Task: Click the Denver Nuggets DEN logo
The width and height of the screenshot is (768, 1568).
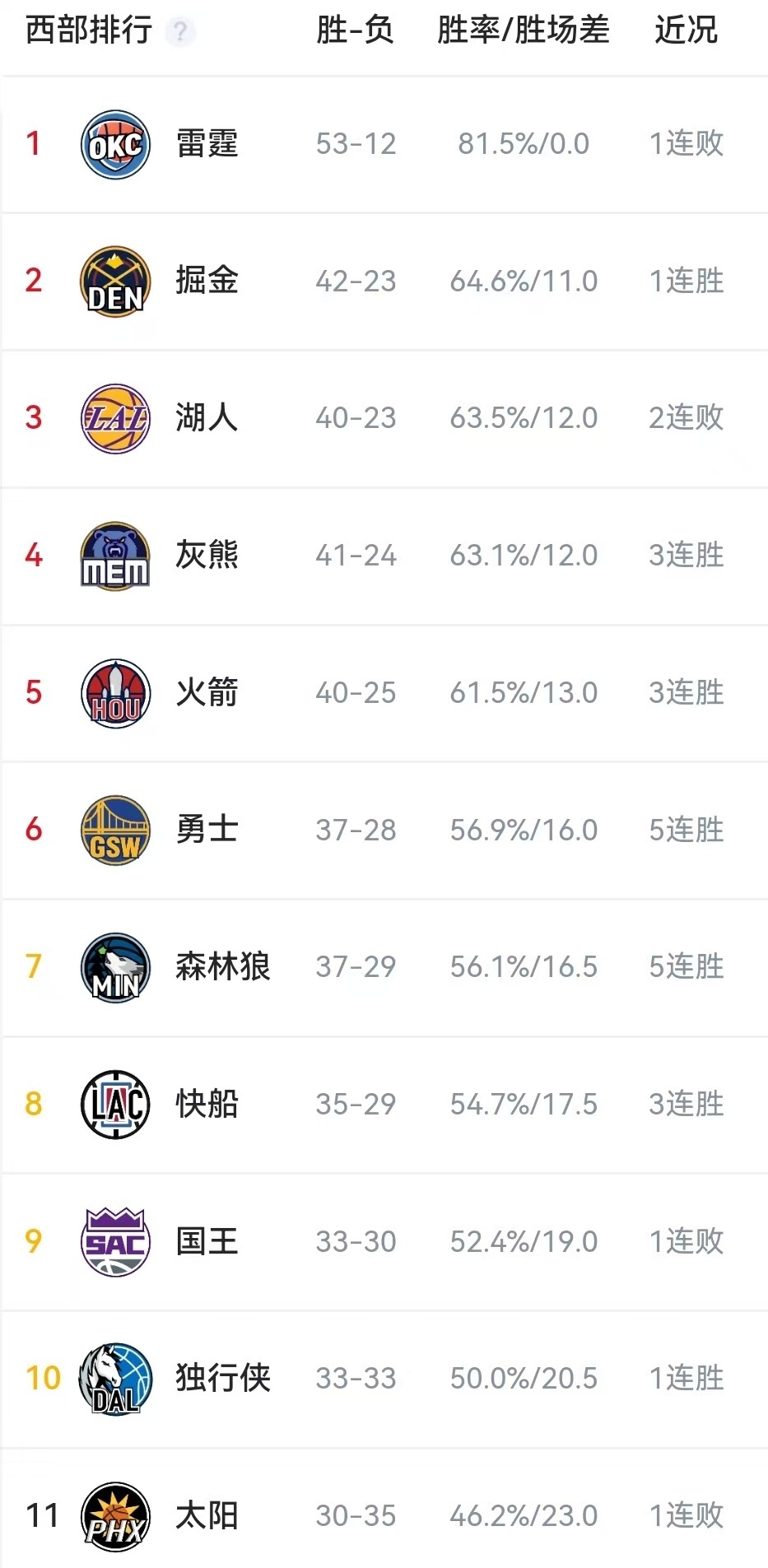Action: pos(114,281)
